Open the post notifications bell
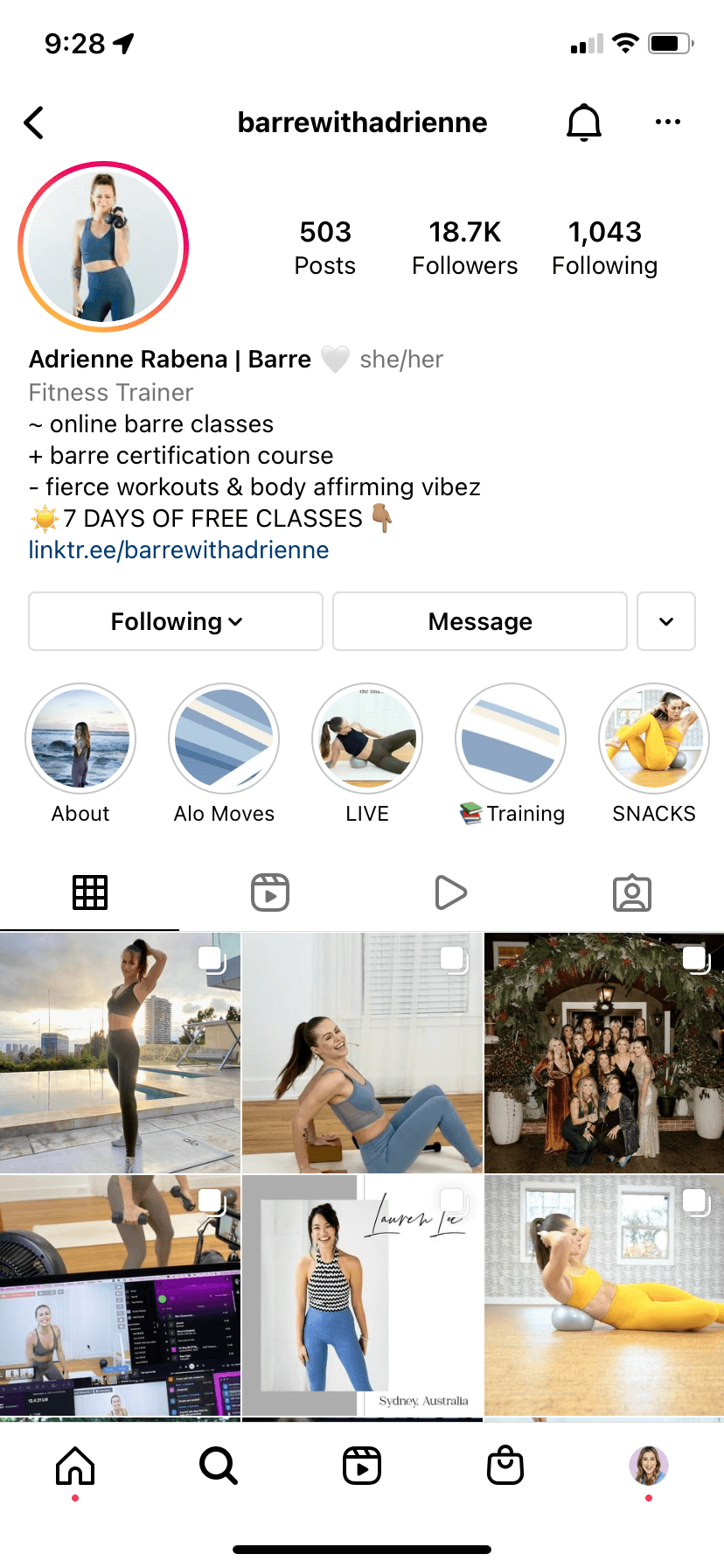Image resolution: width=724 pixels, height=1568 pixels. [x=584, y=122]
